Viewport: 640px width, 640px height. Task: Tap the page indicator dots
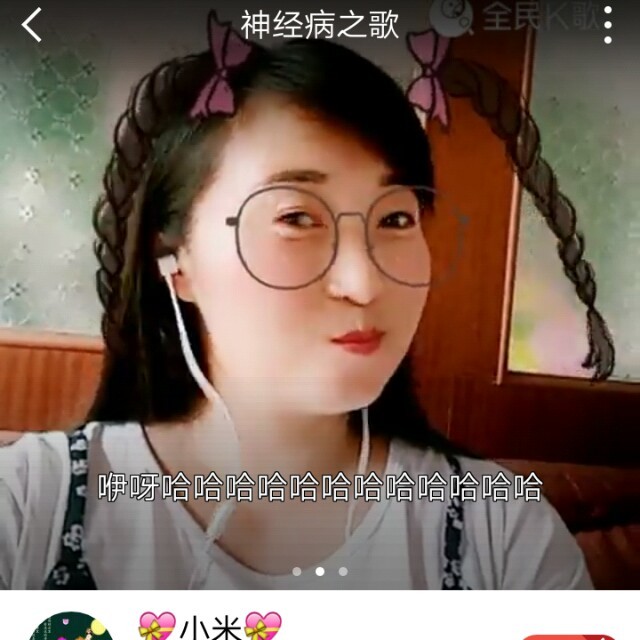320,572
